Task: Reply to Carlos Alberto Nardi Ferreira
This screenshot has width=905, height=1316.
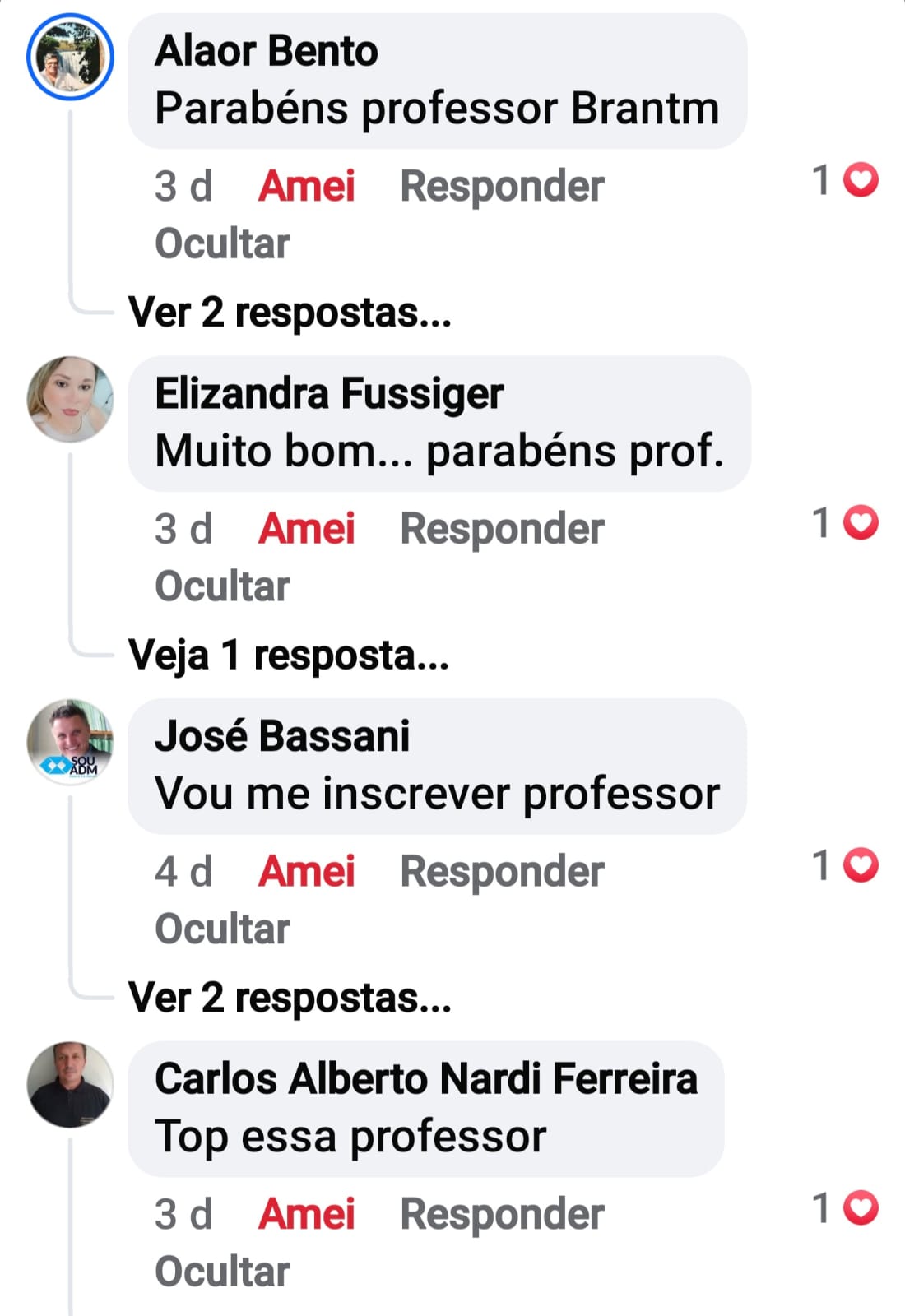Action: [x=502, y=1214]
